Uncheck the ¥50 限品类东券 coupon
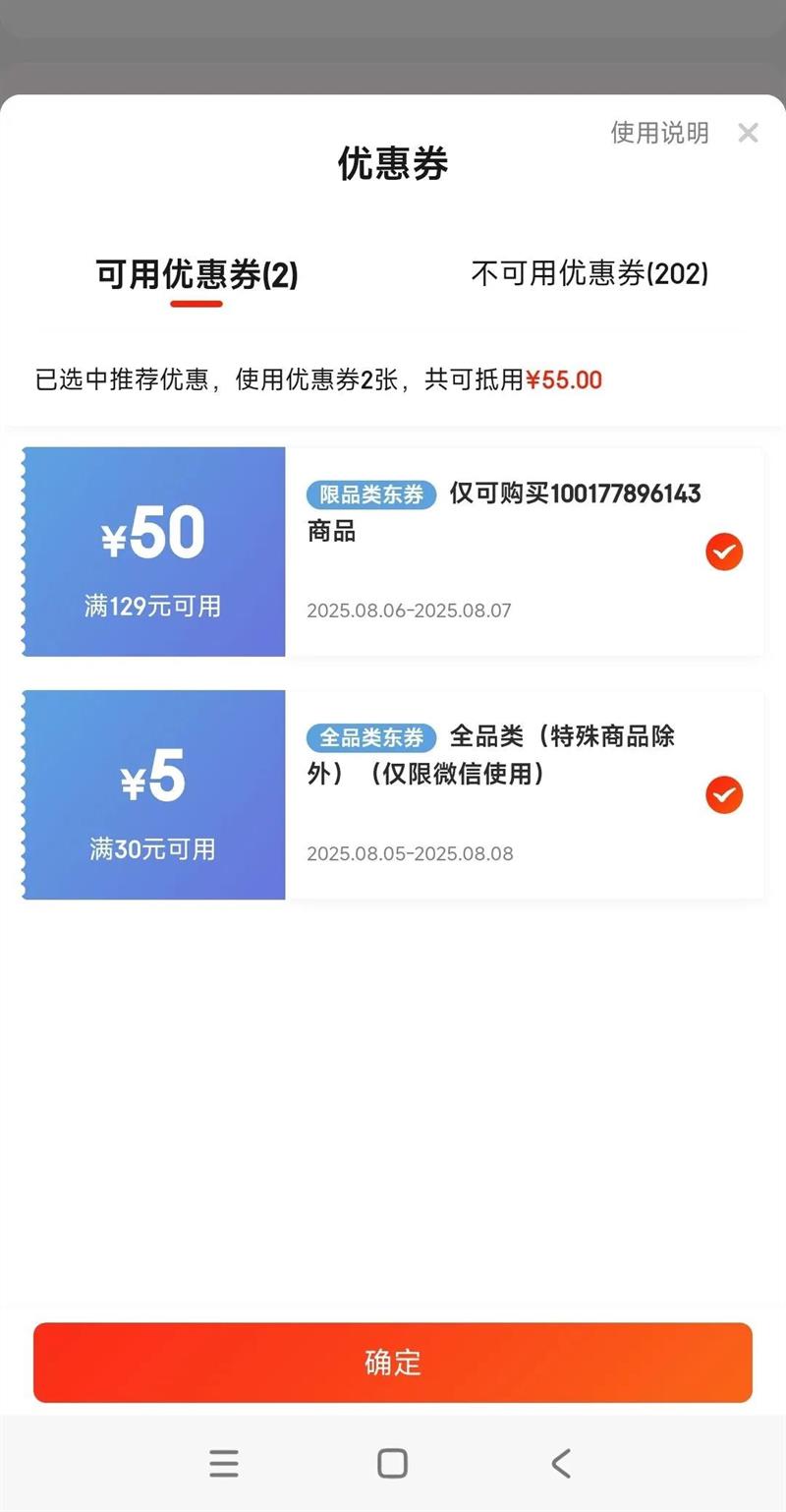This screenshot has height=1512, width=786. click(x=724, y=552)
